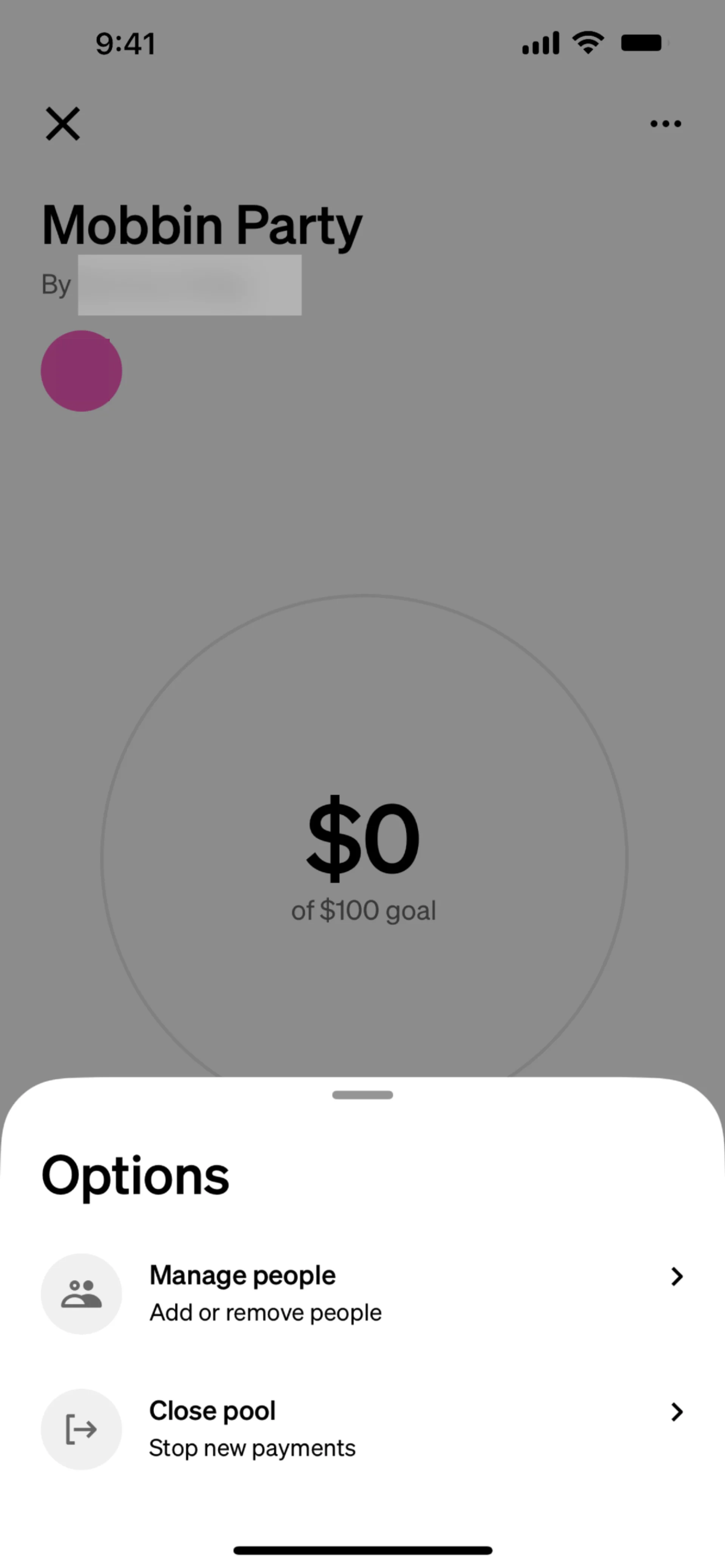Tap the purple member avatar
This screenshot has width=725, height=1568.
[x=82, y=371]
